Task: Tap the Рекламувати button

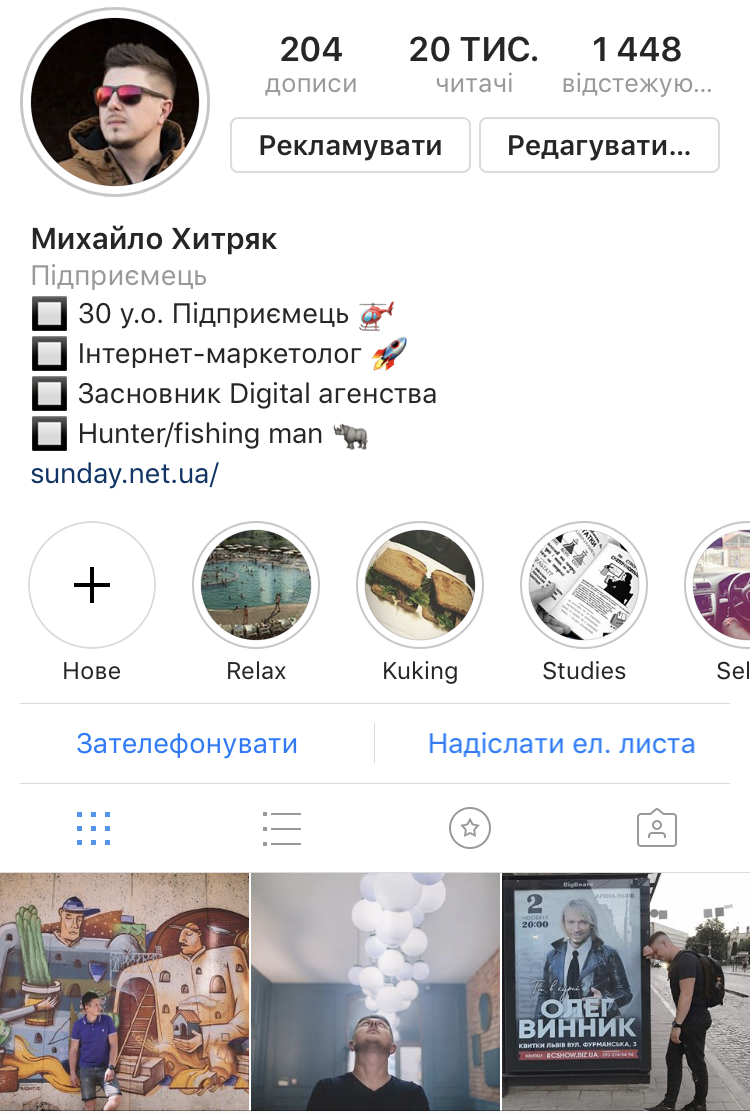Action: 350,146
